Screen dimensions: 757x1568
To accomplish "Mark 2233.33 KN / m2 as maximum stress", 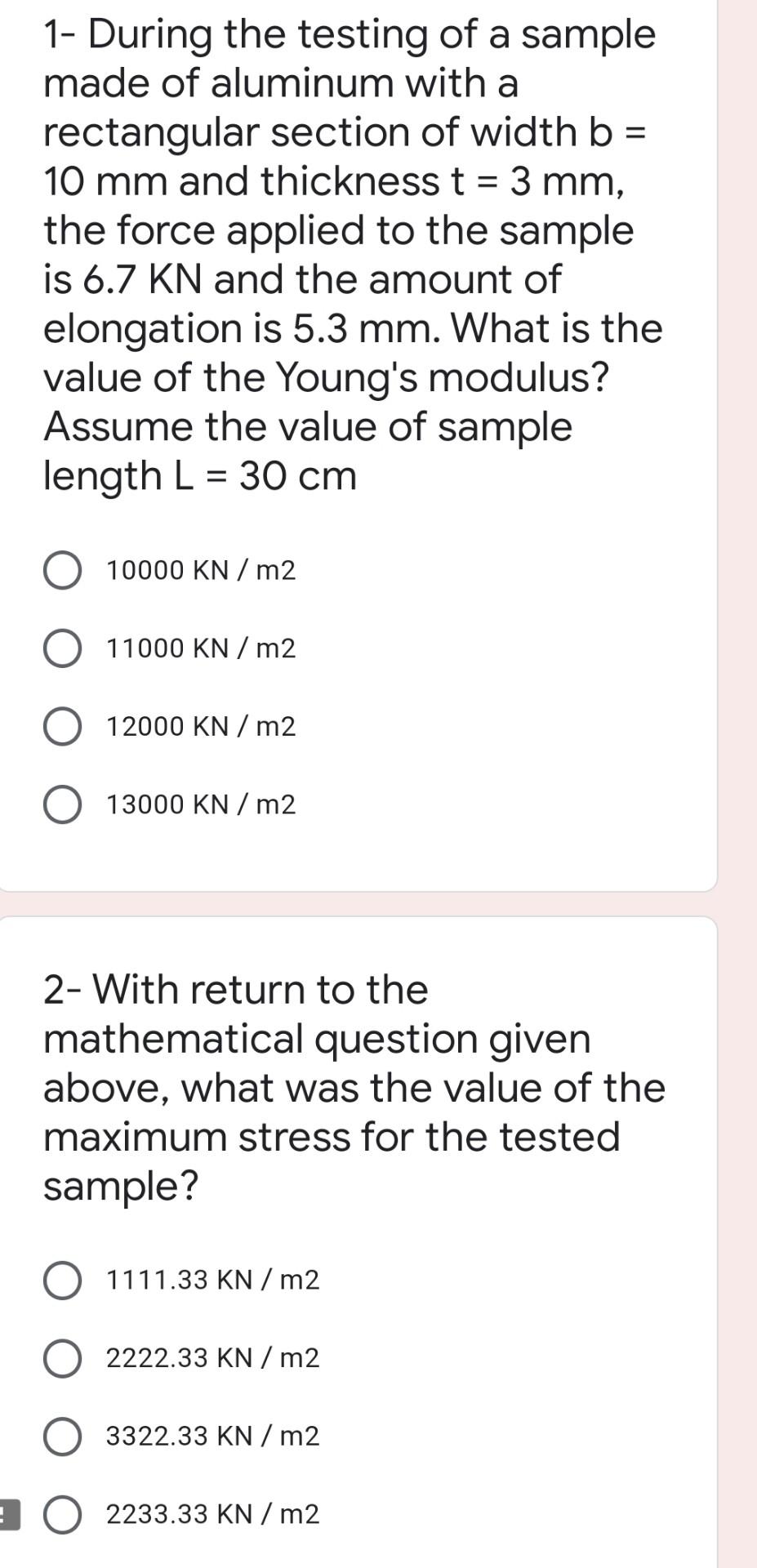I will (x=62, y=1515).
